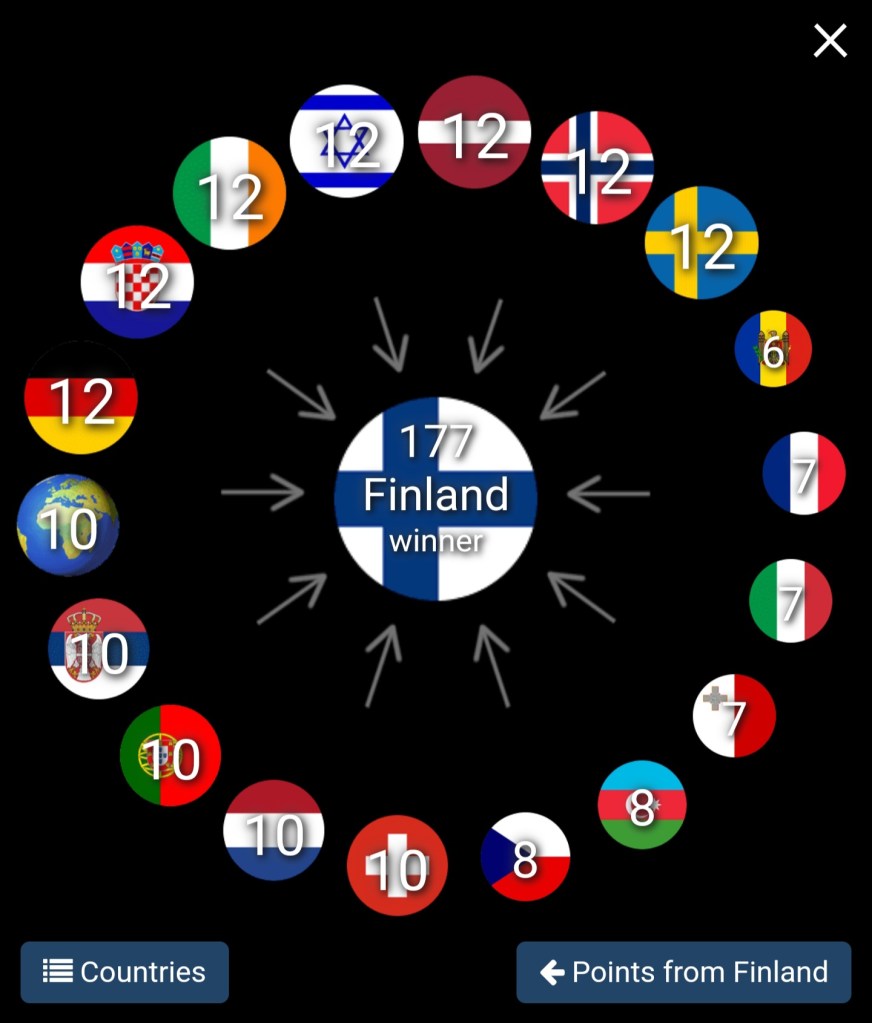Open the Portugal flag circle
This screenshot has width=872, height=1023.
(170, 755)
